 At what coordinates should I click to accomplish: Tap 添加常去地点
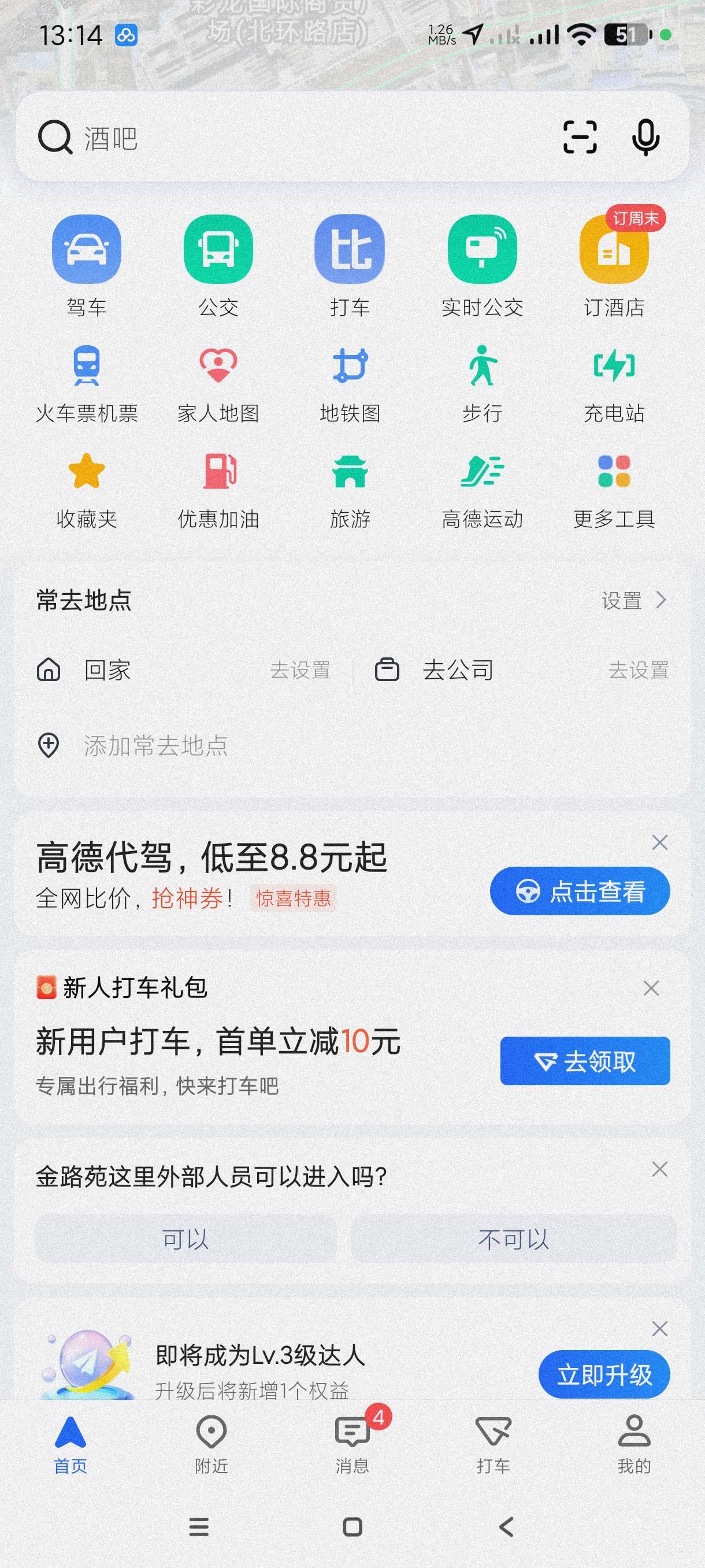point(155,745)
